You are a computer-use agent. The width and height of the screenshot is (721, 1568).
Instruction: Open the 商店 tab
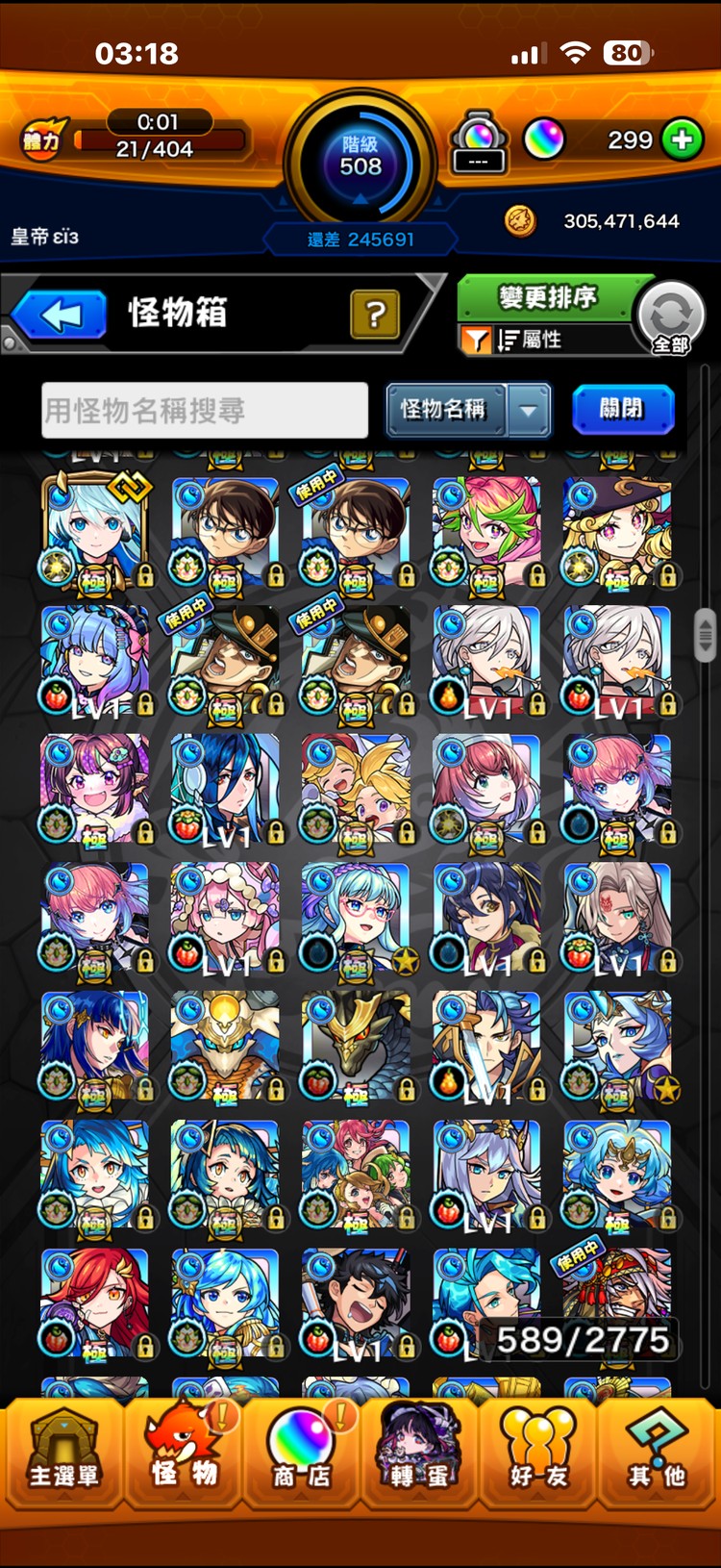click(301, 1454)
